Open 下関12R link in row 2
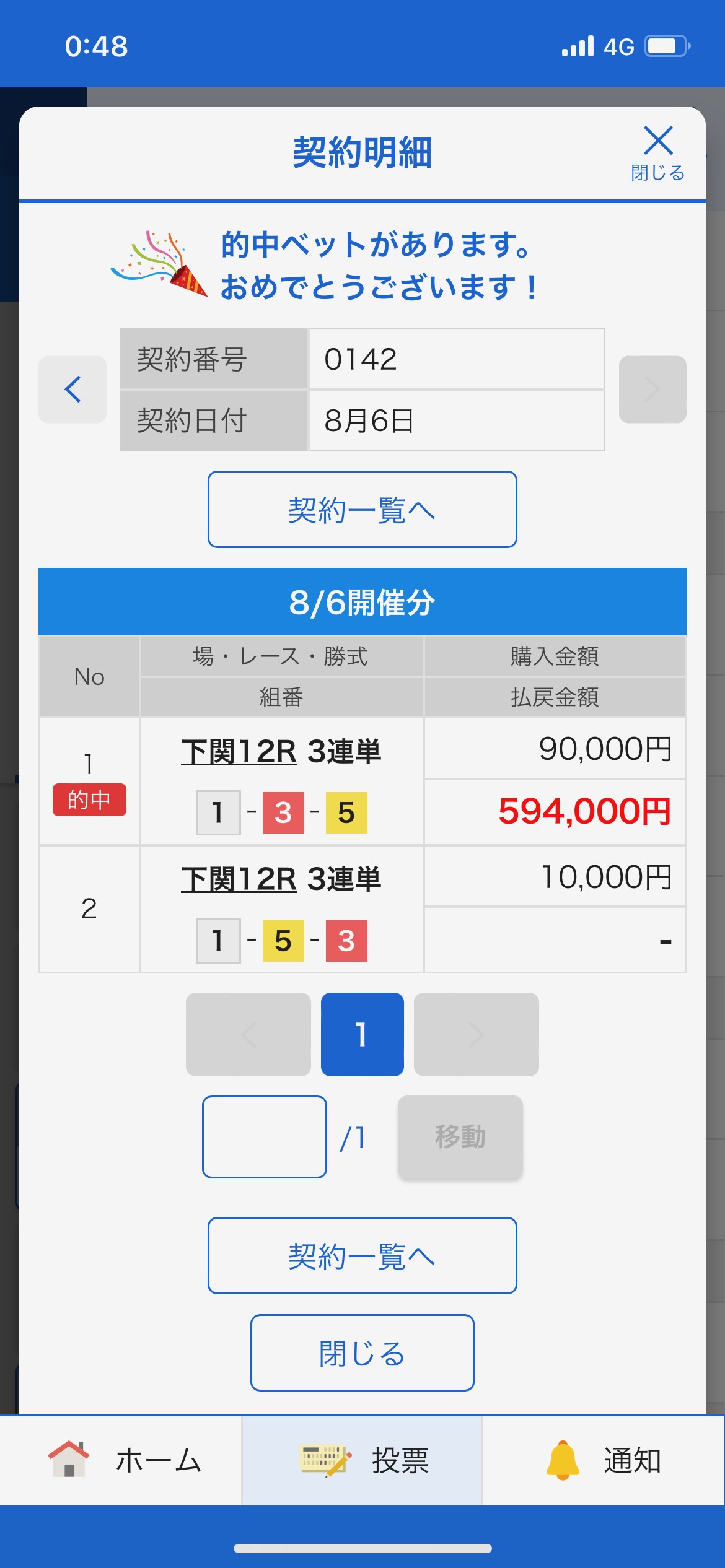 click(239, 879)
